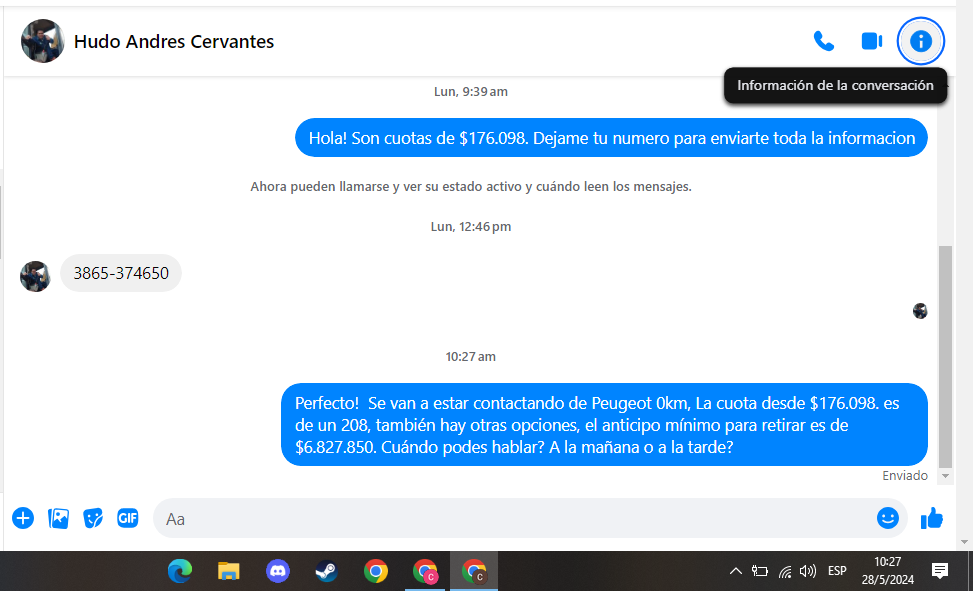Image resolution: width=973 pixels, height=591 pixels.
Task: Open the emoji picker
Action: coord(887,518)
